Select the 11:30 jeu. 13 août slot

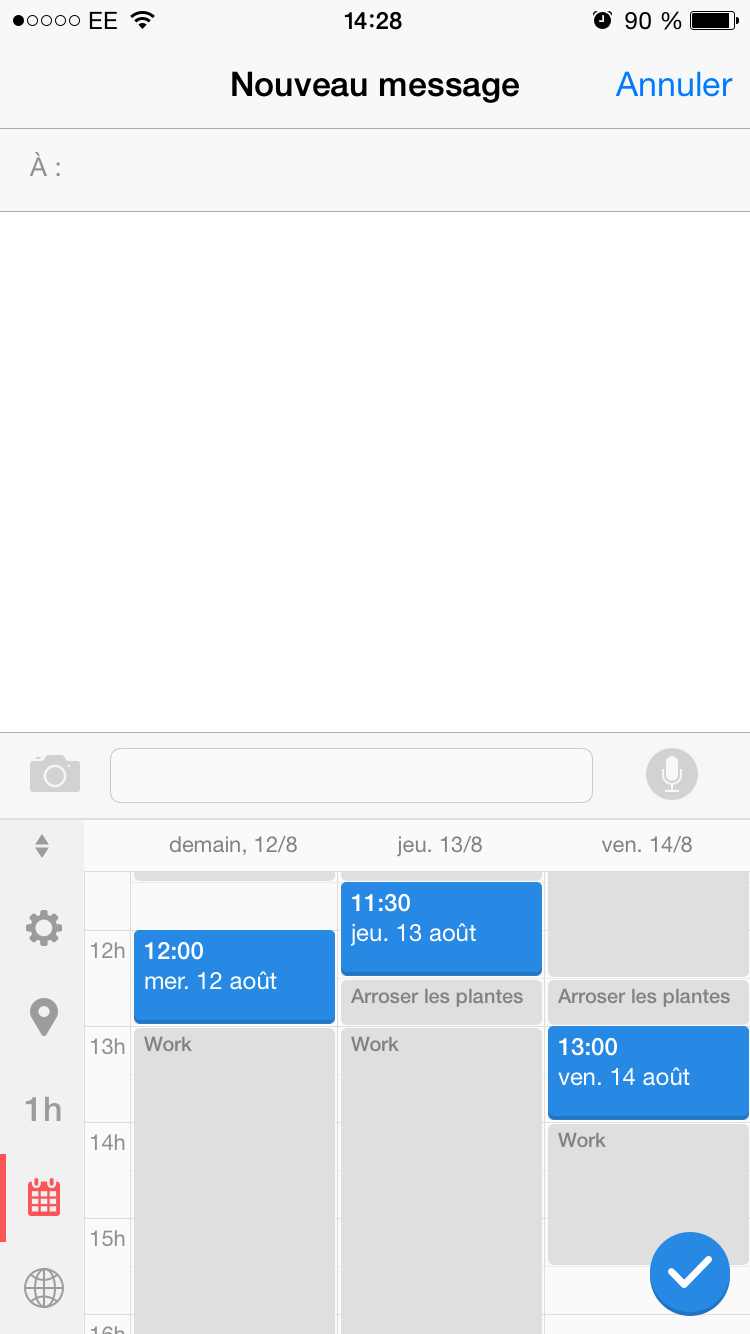[x=441, y=928]
